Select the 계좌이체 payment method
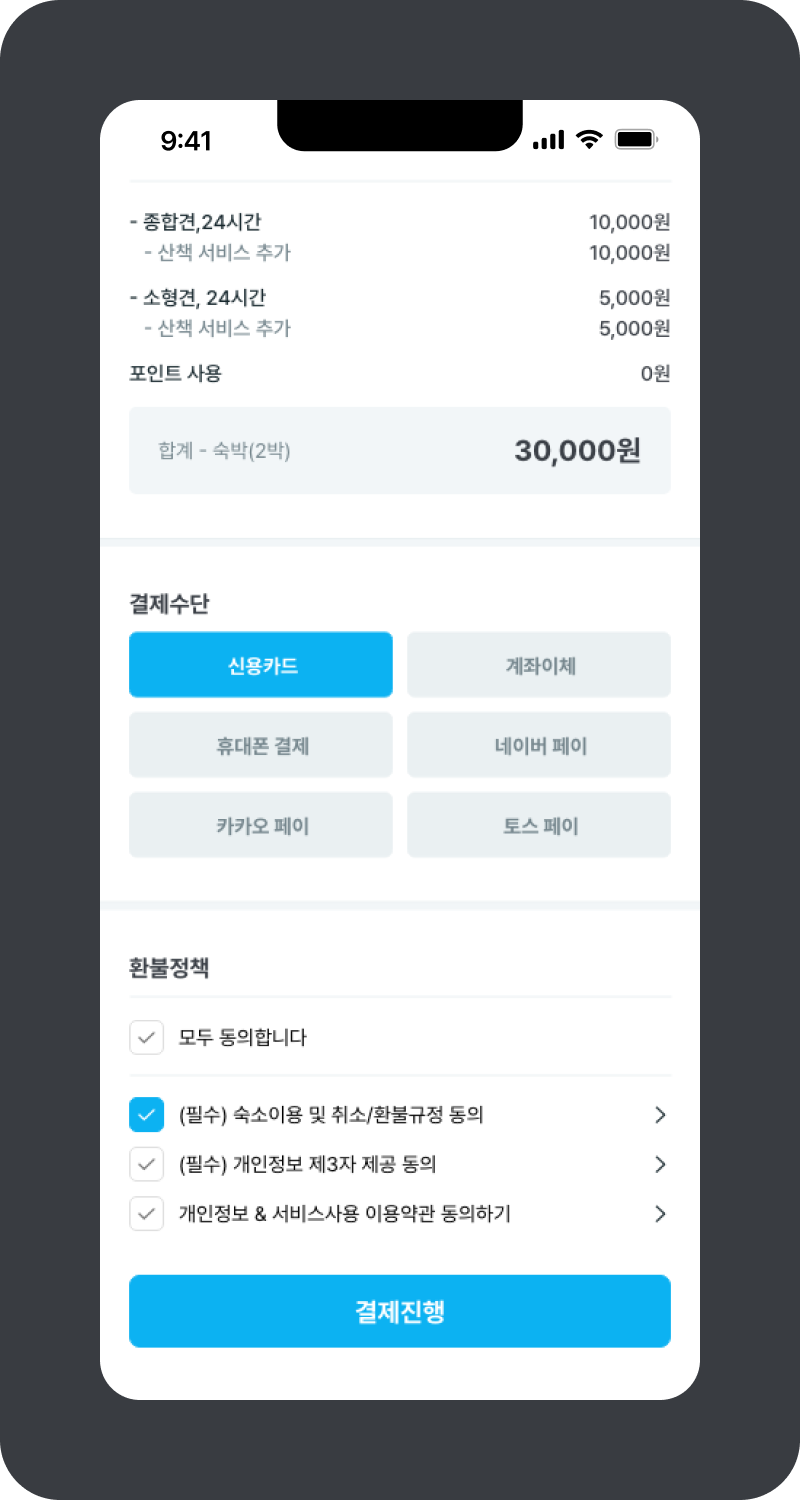Screen dimensions: 800x1500 [x=538, y=664]
